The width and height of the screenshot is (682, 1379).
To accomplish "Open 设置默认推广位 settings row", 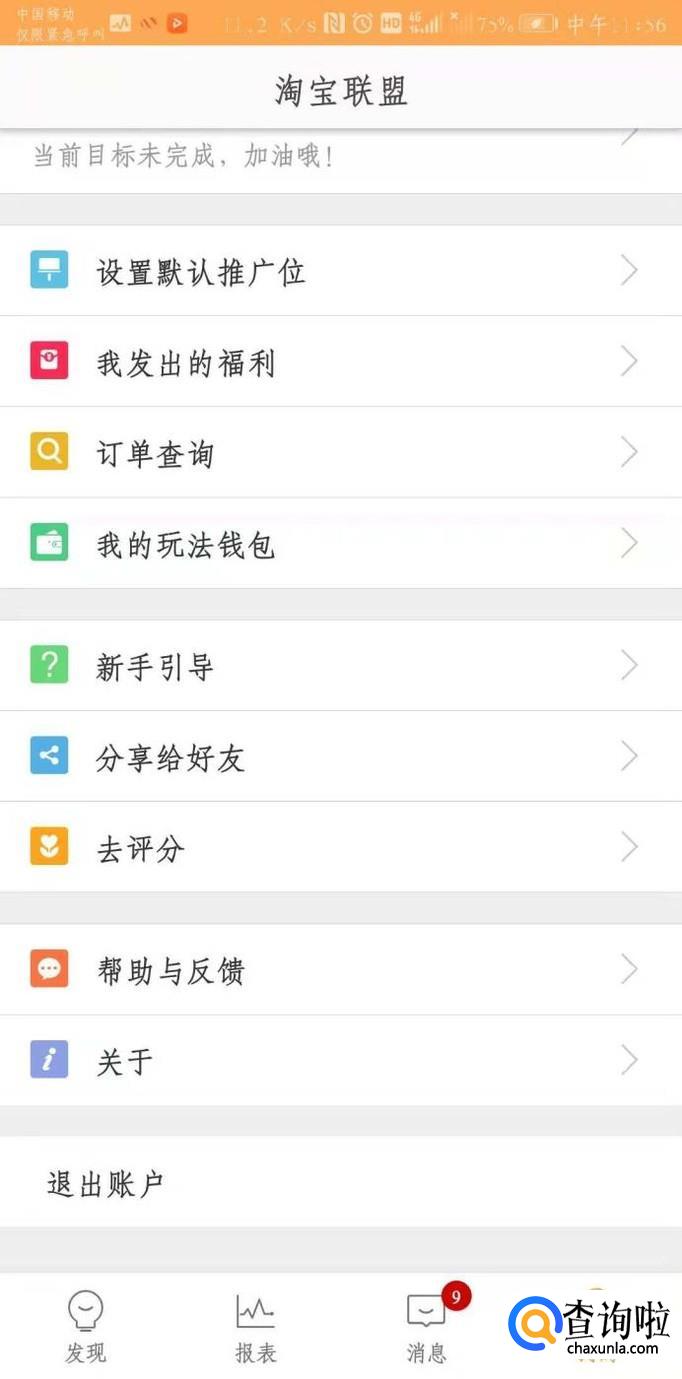I will [340, 271].
